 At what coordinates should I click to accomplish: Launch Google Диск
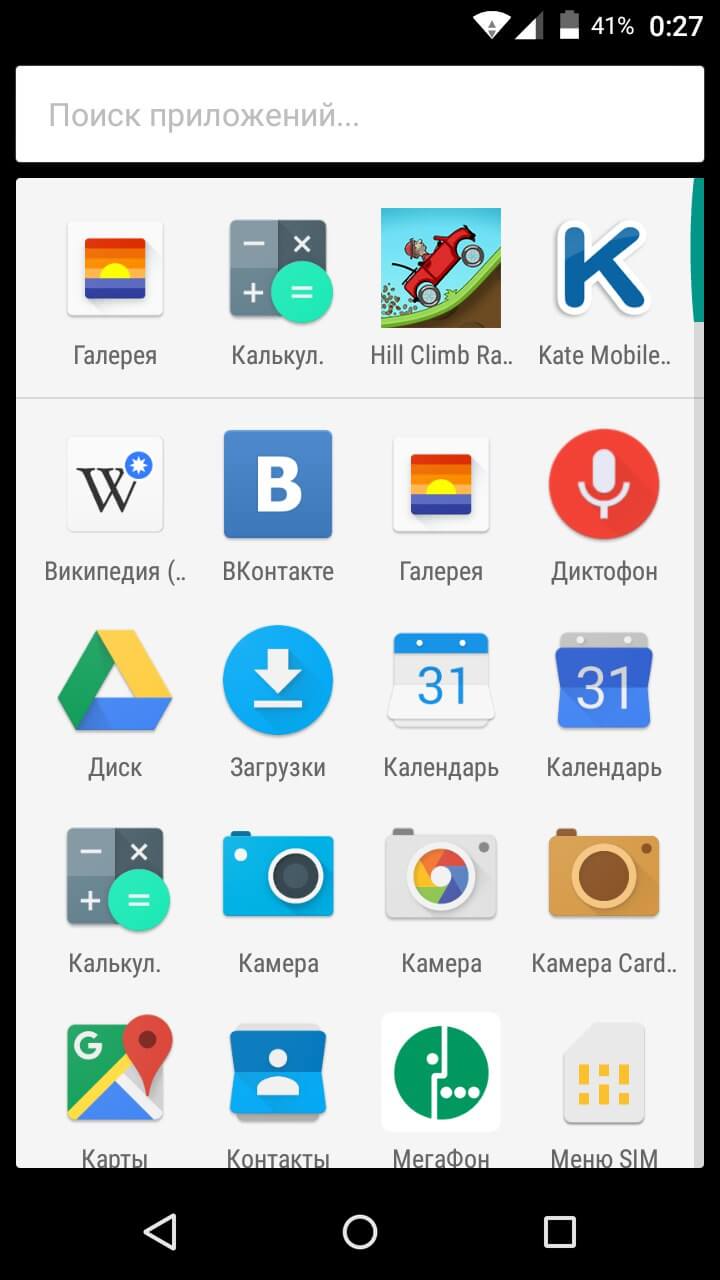(115, 680)
